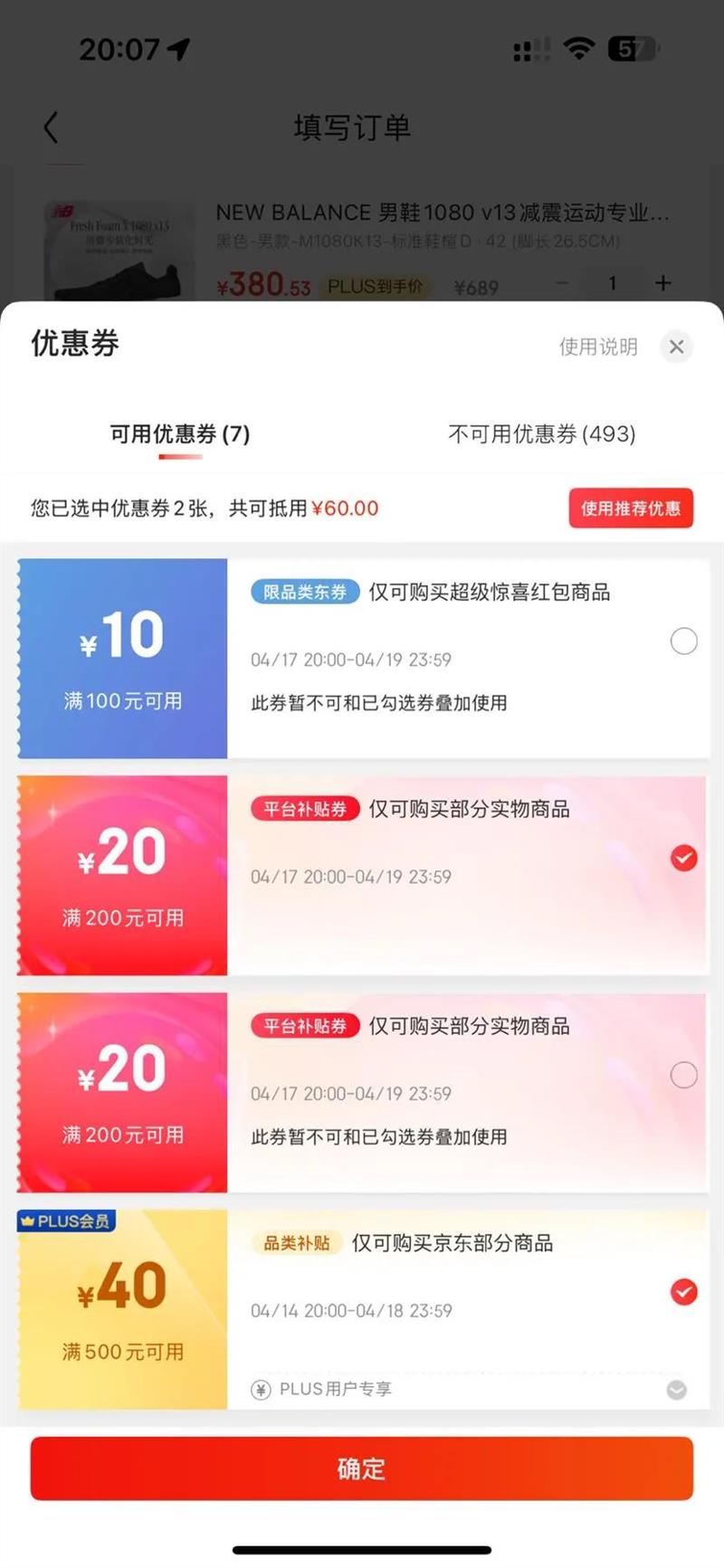Select the 可用优惠券 (7) tab
The width and height of the screenshot is (724, 1568).
coord(180,434)
